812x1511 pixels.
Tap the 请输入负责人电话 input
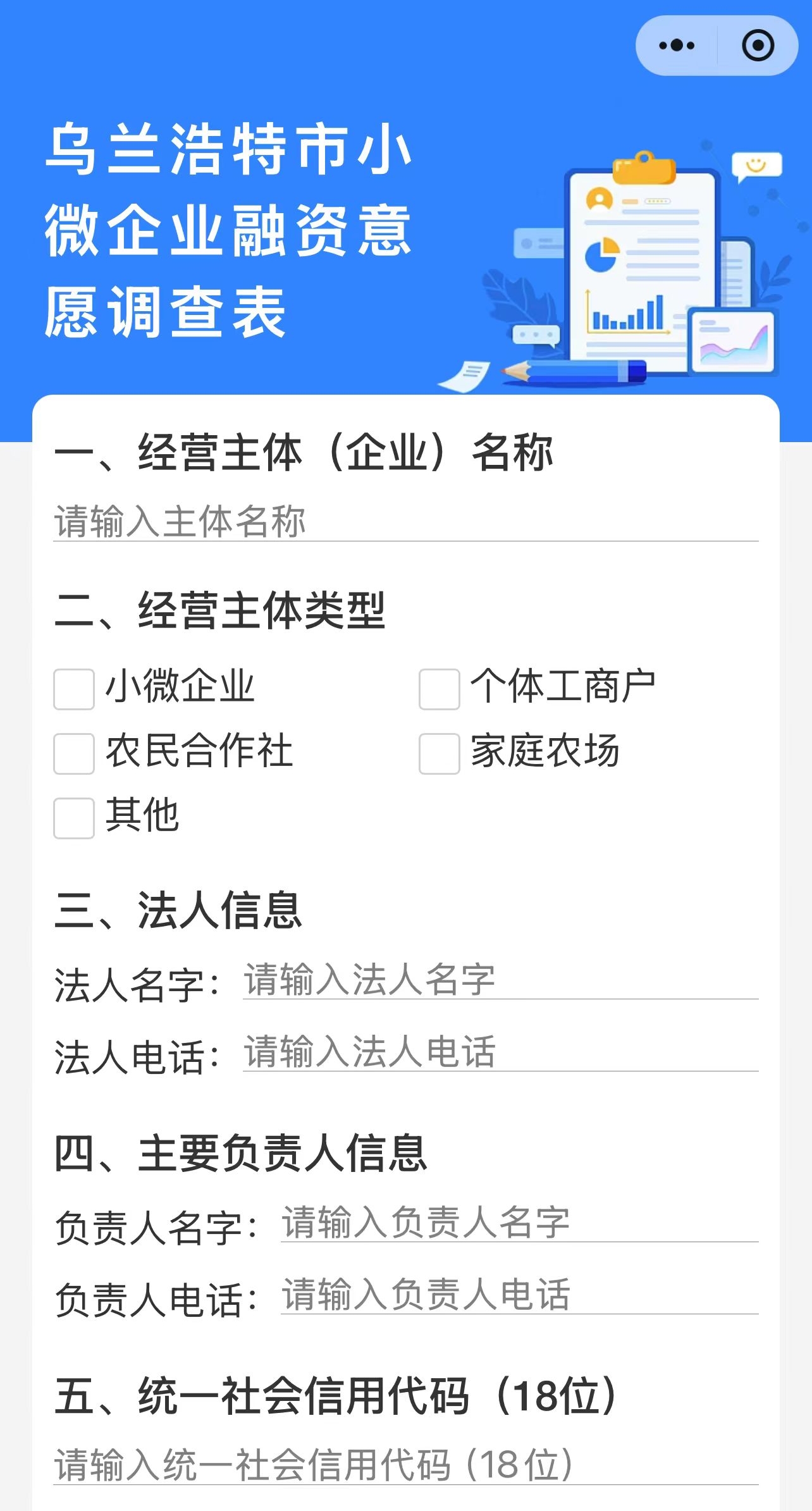(x=519, y=1295)
